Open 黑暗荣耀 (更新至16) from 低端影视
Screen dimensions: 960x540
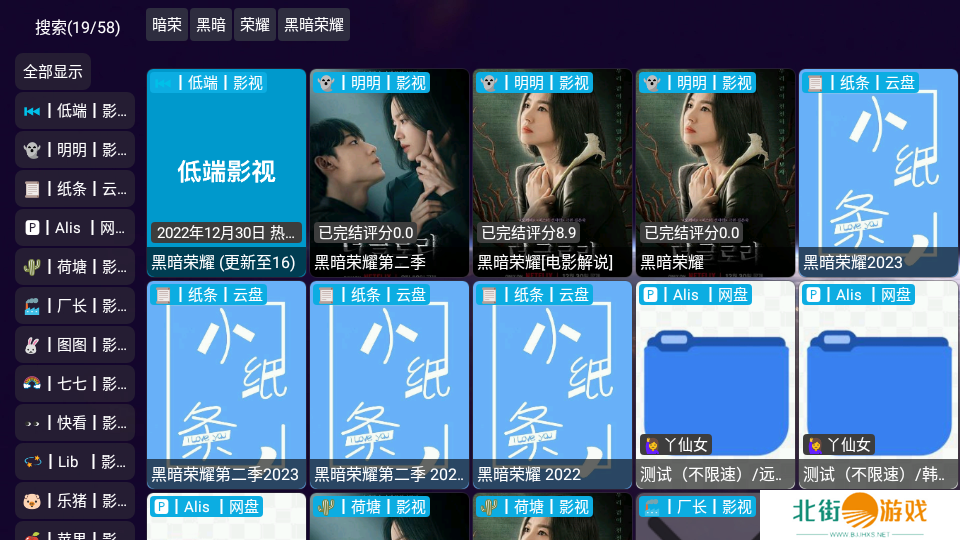[226, 172]
